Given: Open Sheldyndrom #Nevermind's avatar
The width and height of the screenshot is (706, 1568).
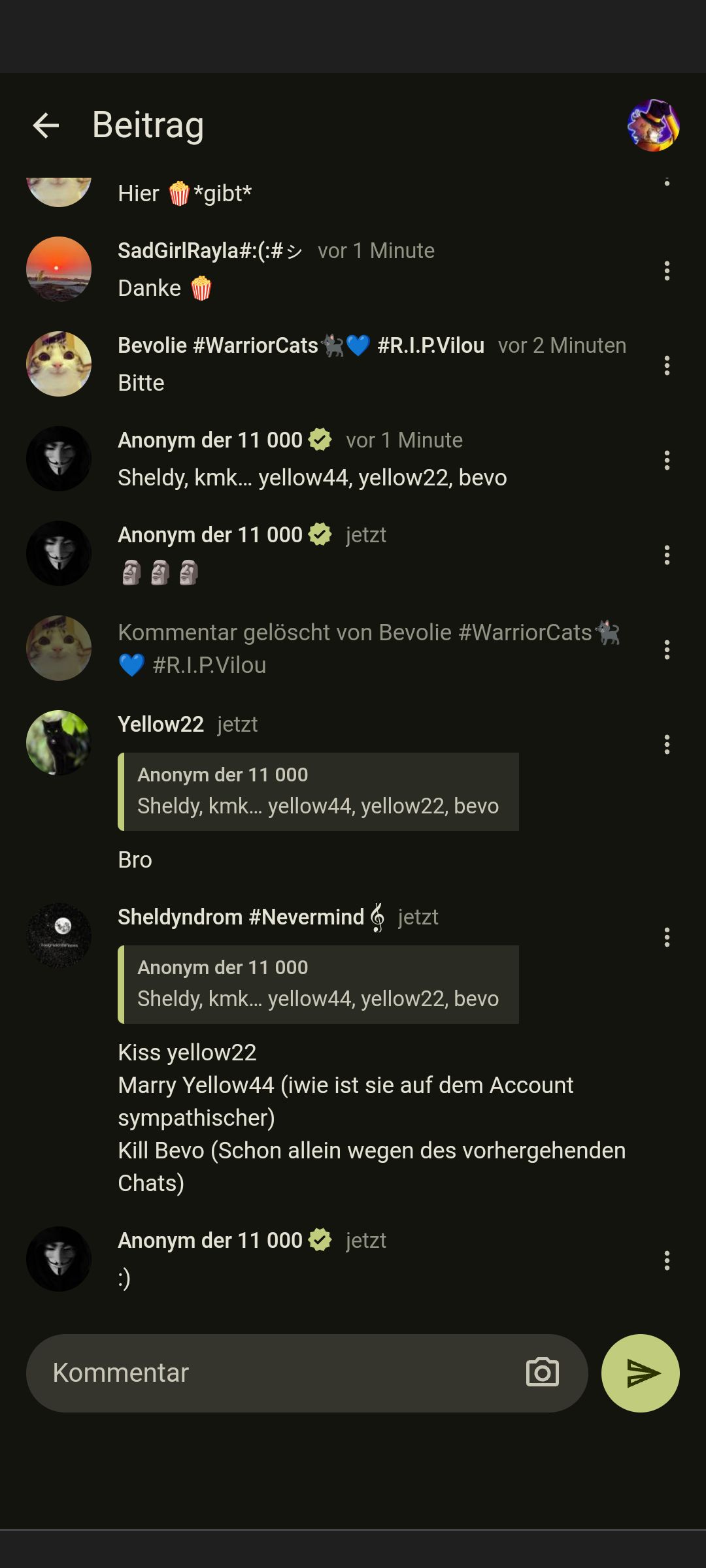Looking at the screenshot, I should tap(59, 936).
